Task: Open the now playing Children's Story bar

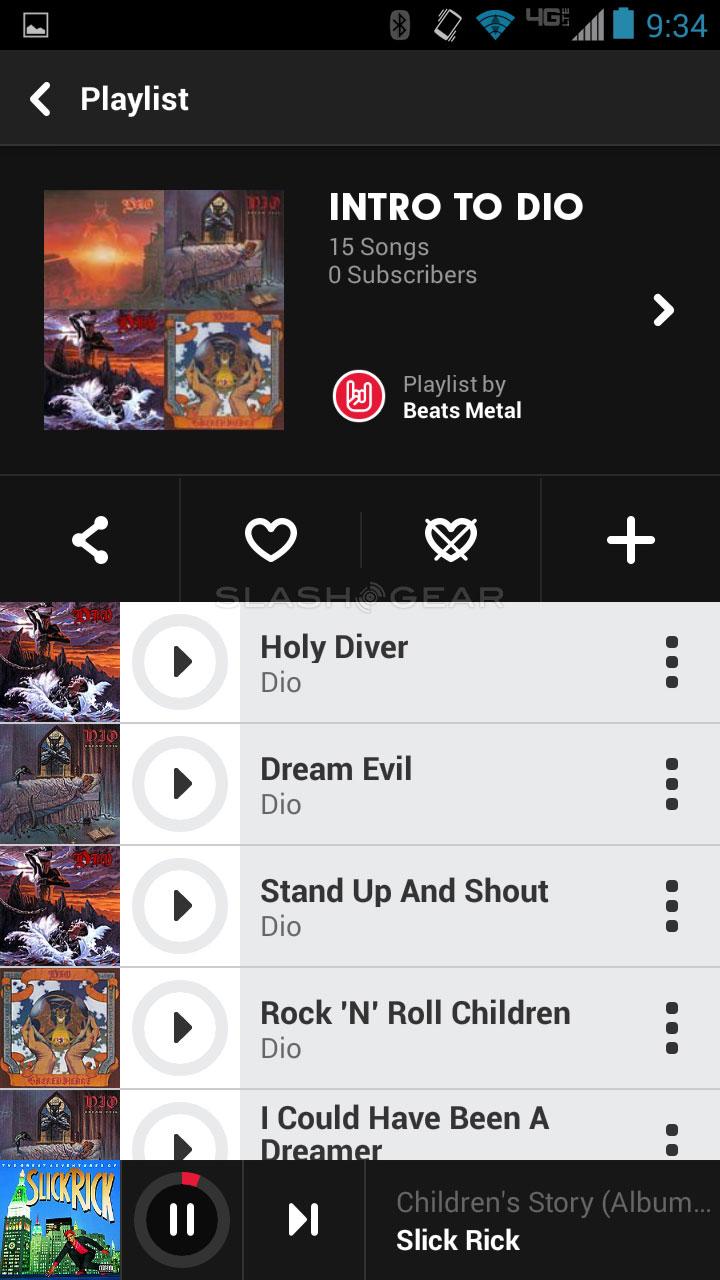Action: pos(540,1220)
